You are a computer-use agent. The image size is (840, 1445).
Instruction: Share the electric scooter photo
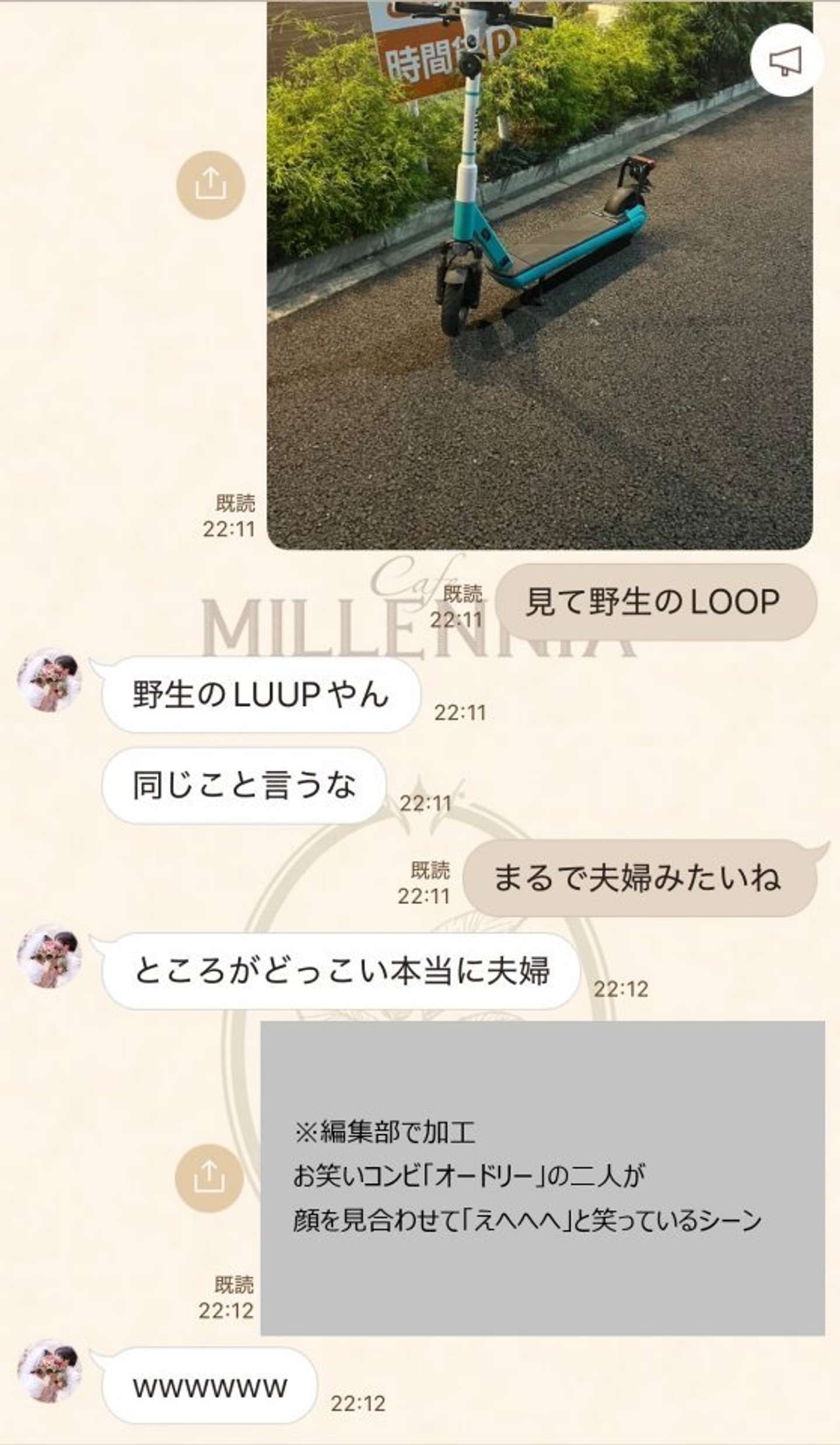point(211,185)
